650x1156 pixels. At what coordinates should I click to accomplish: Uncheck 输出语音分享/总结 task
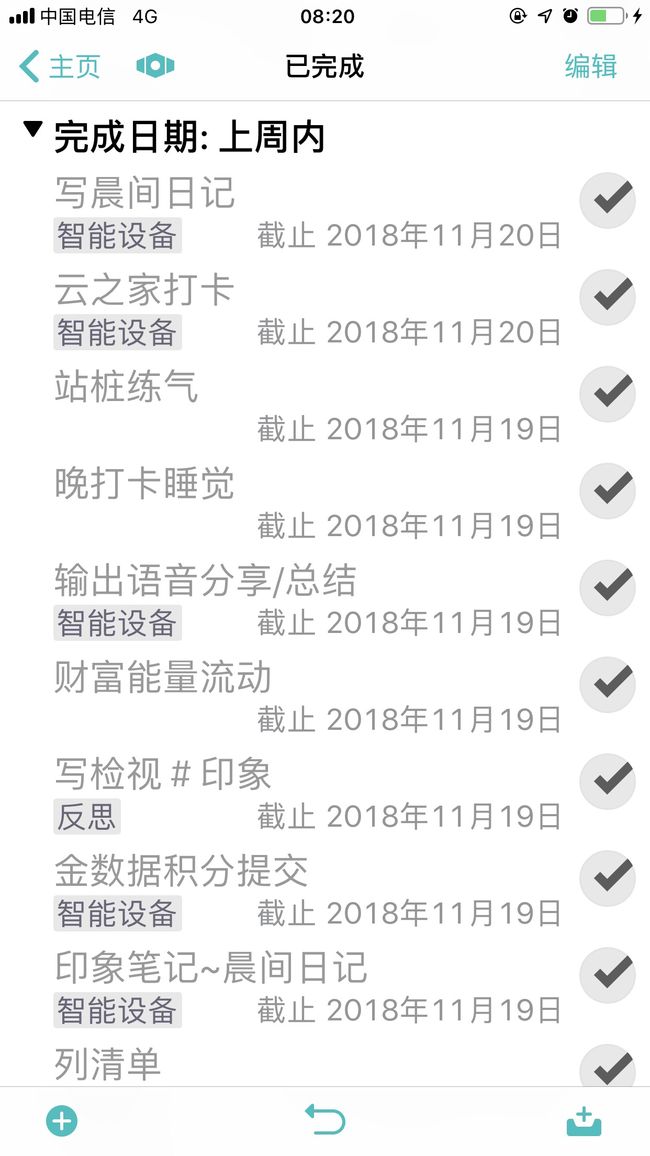coord(607,587)
